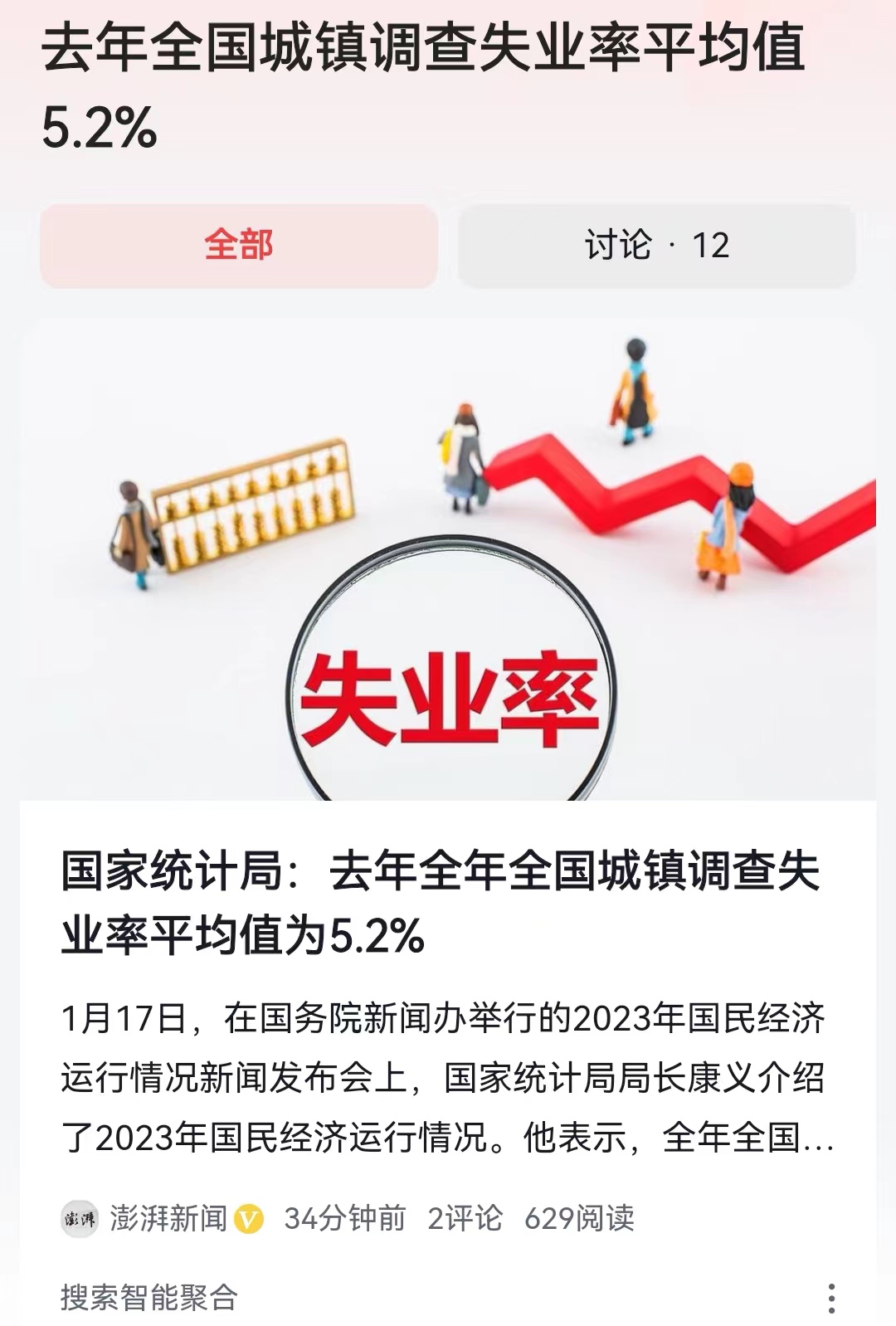The width and height of the screenshot is (896, 1326).
Task: Select the page title about unemployment rate
Action: (x=415, y=83)
